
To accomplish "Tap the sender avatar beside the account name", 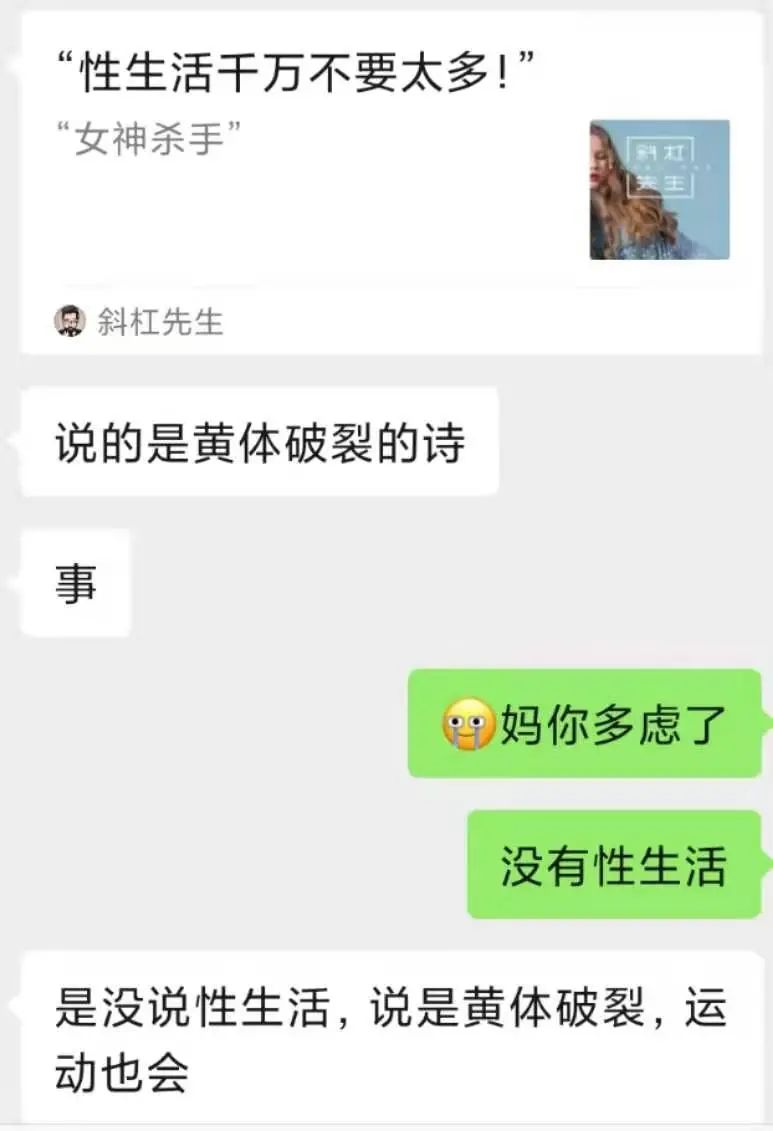I will 67,318.
